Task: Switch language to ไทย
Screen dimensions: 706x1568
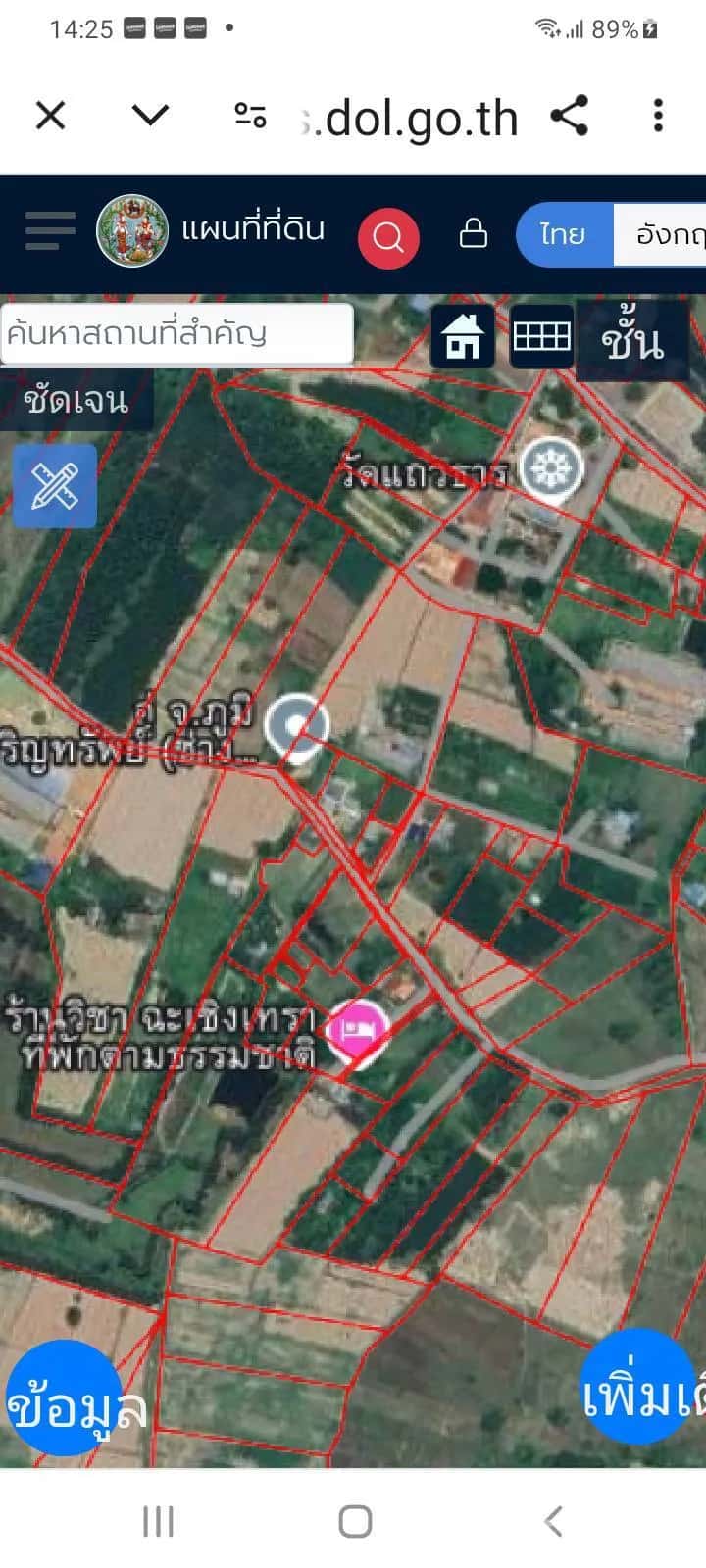Action: 564,234
